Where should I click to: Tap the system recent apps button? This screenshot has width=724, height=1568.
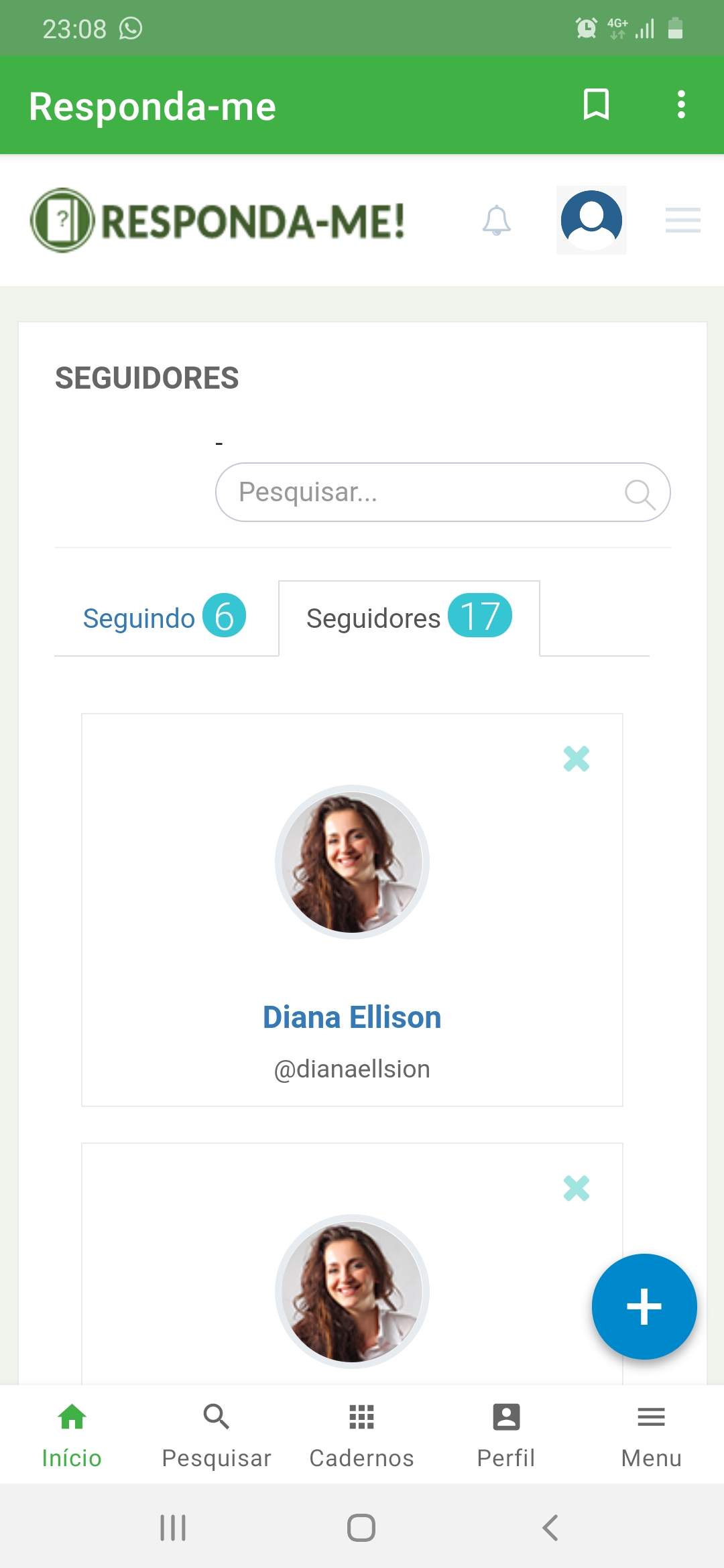click(173, 1528)
